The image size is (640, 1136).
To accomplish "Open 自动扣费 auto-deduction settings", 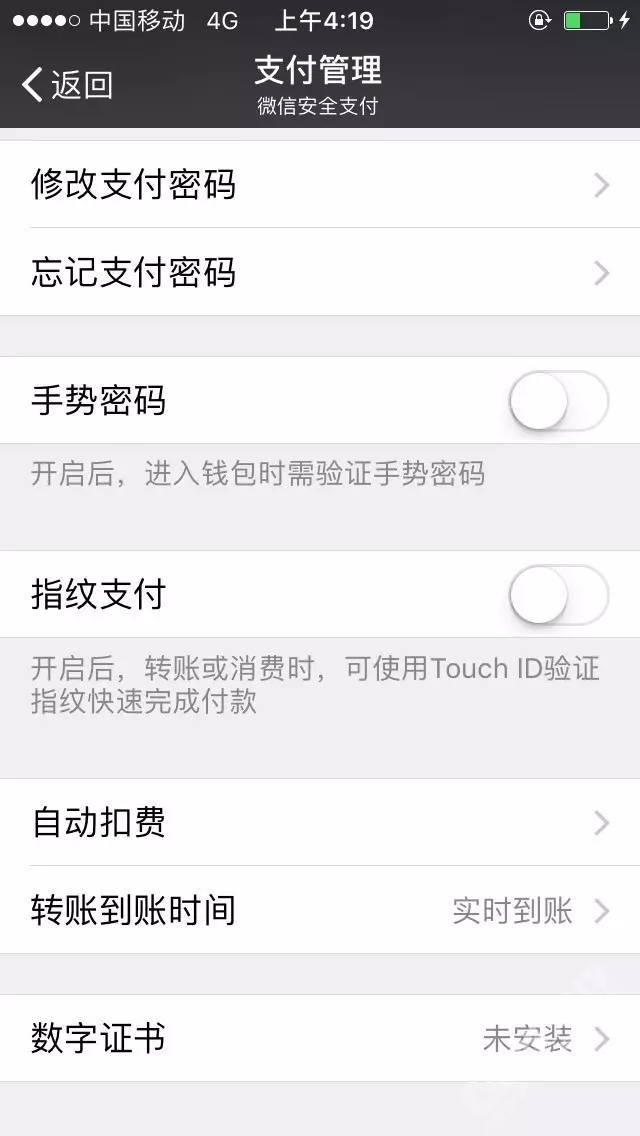I will (320, 823).
